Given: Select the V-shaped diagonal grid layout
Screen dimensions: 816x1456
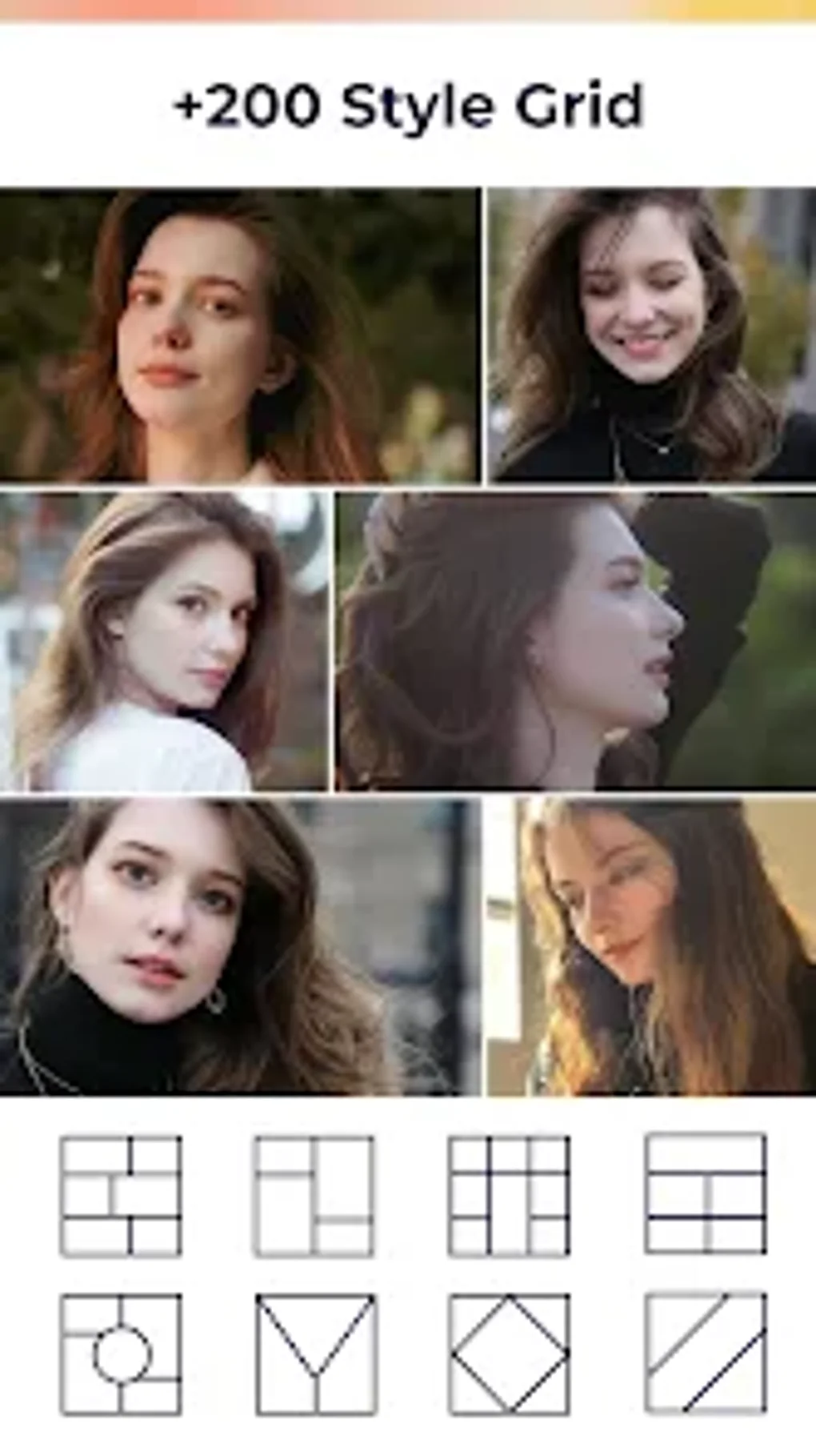Looking at the screenshot, I should 318,1353.
